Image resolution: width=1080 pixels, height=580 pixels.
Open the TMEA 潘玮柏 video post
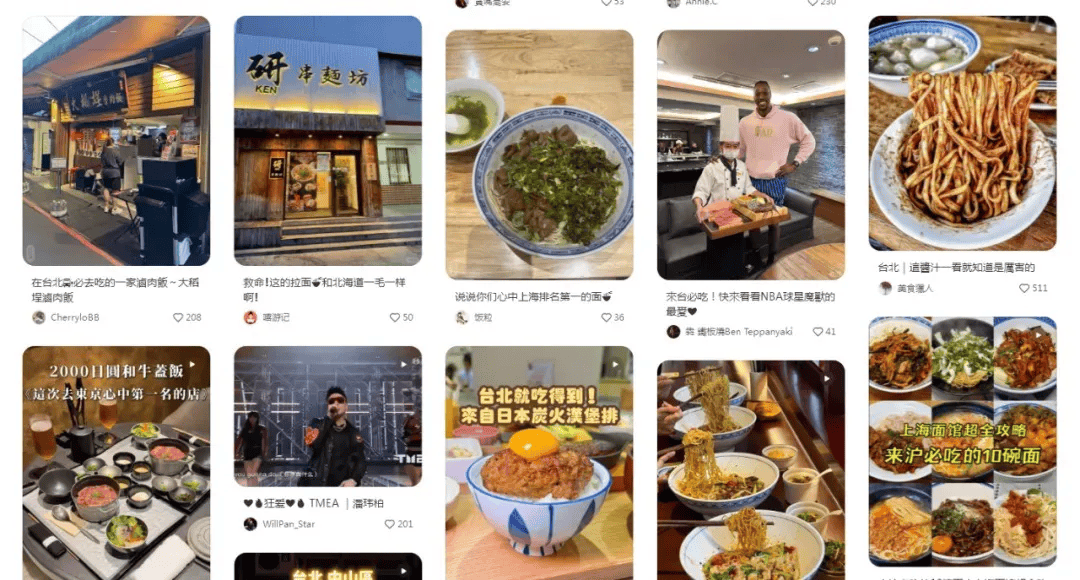click(x=327, y=416)
